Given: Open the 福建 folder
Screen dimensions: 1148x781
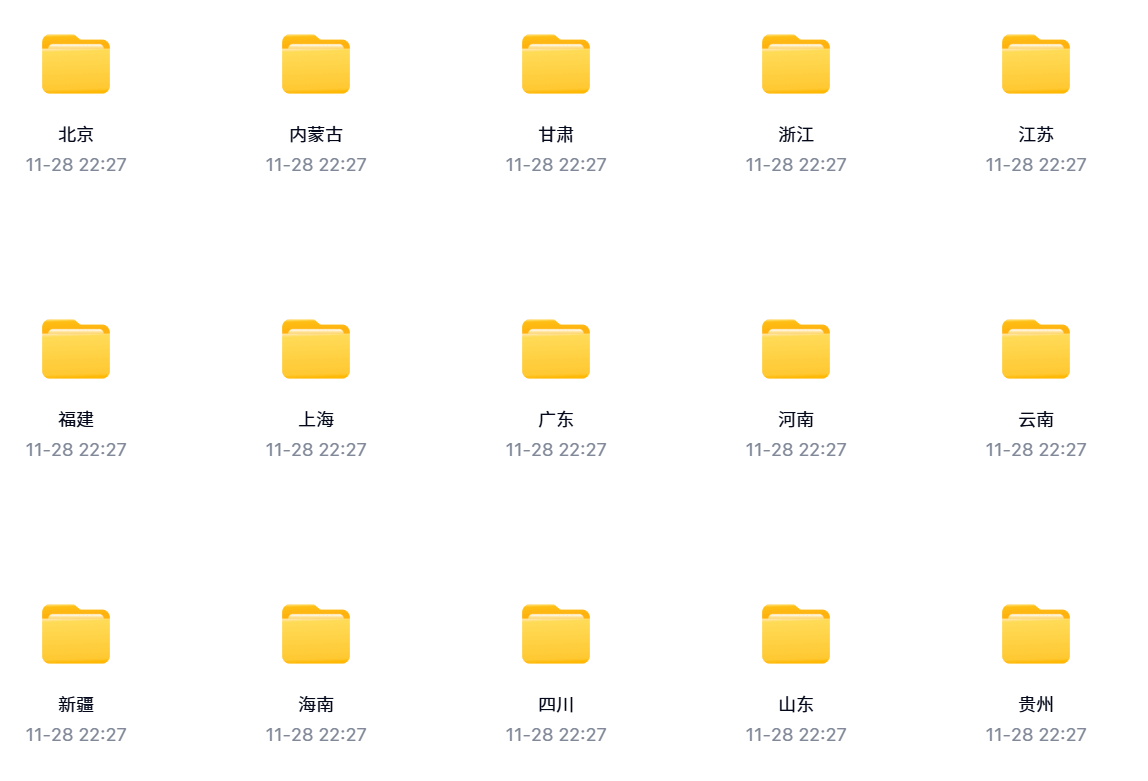Looking at the screenshot, I should pyautogui.click(x=76, y=350).
